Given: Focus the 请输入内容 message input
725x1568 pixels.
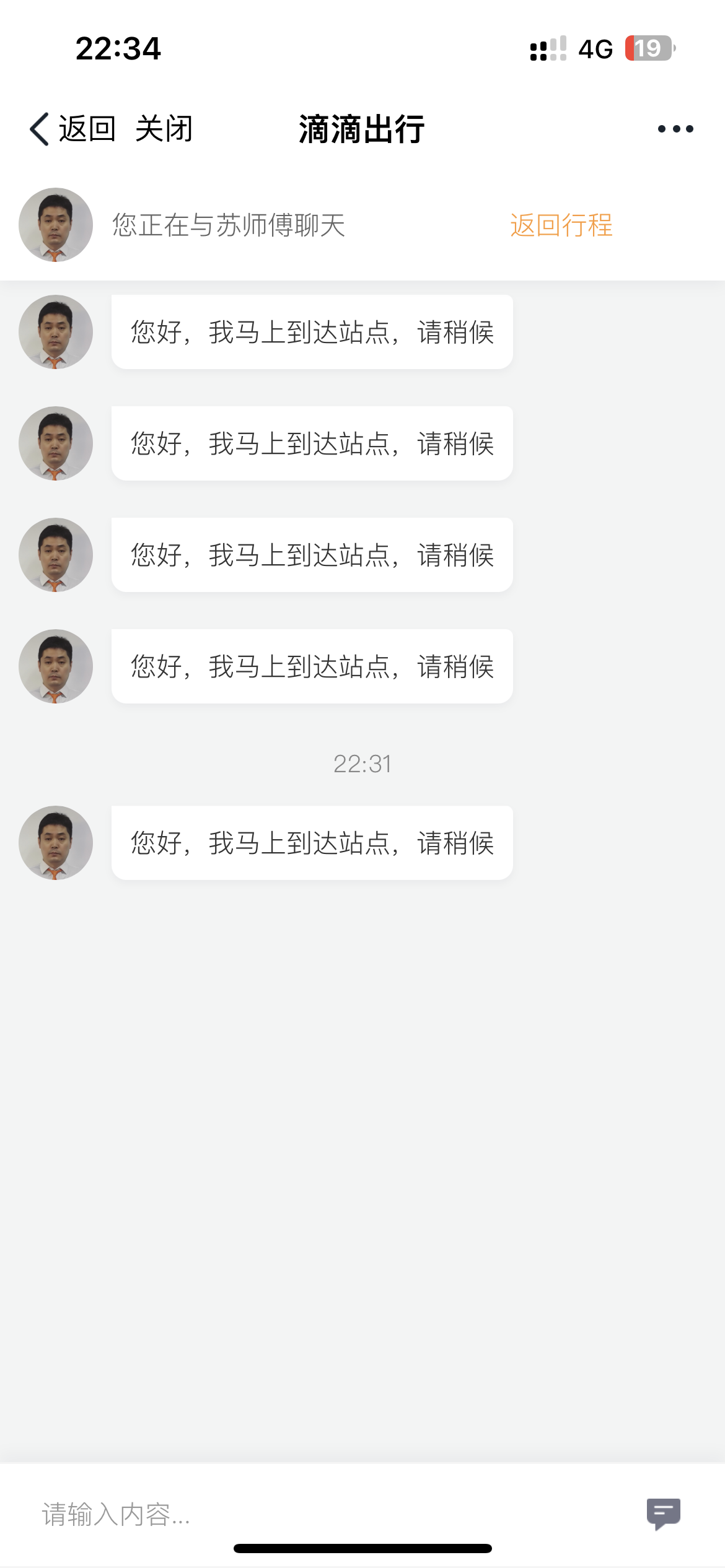Looking at the screenshot, I should [x=310, y=1514].
